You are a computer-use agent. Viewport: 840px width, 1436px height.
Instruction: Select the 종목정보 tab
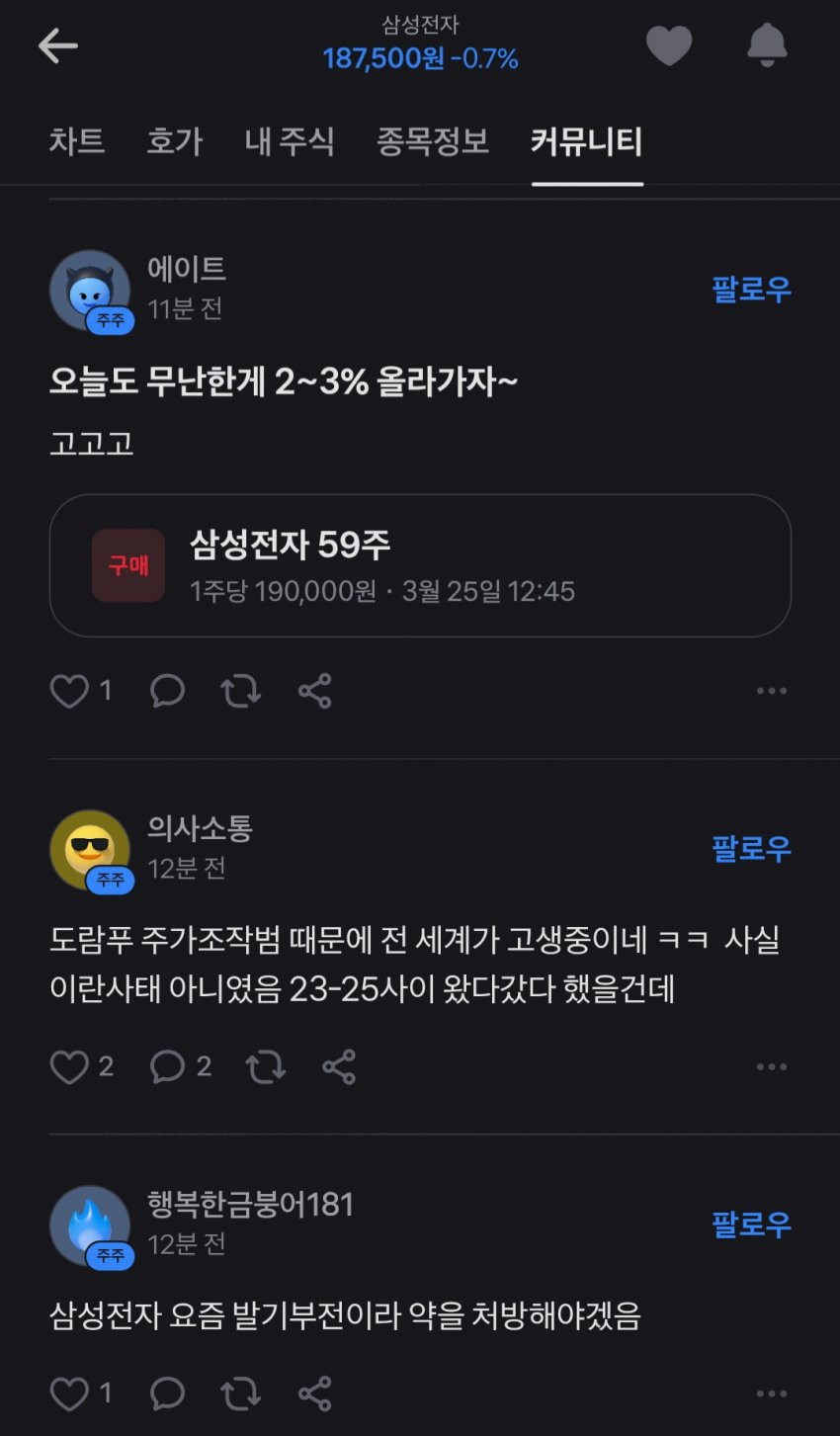click(x=433, y=141)
